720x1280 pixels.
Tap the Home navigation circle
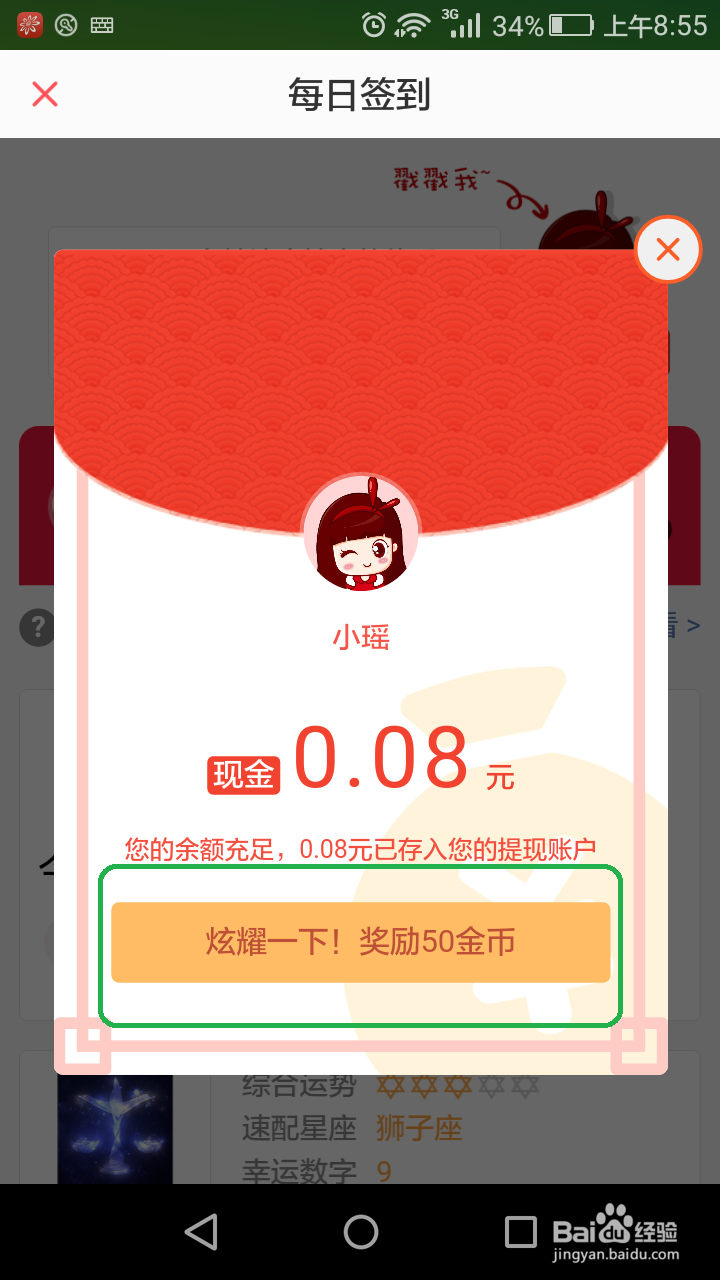tap(360, 1232)
